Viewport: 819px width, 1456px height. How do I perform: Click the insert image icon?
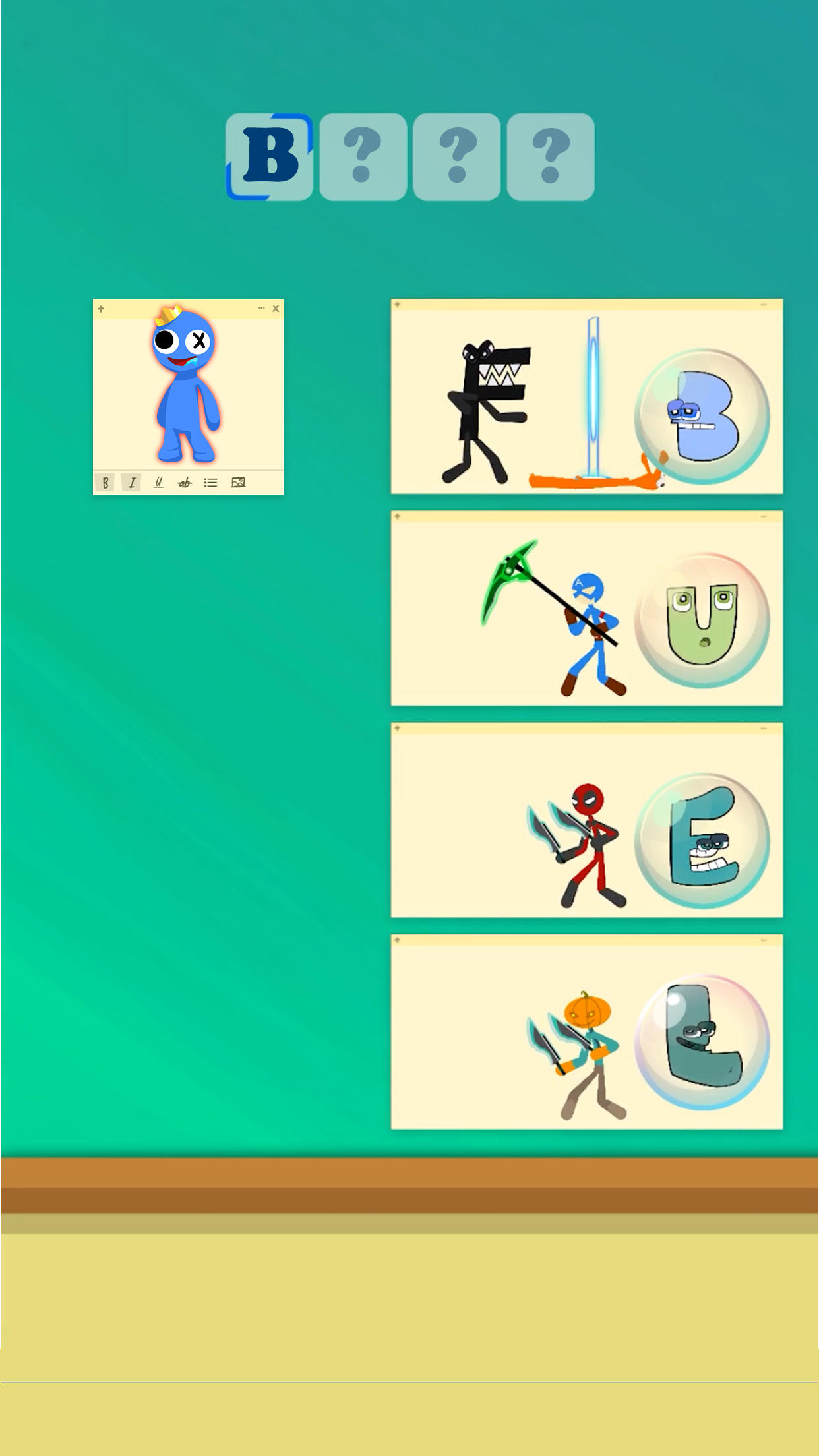pos(238,482)
